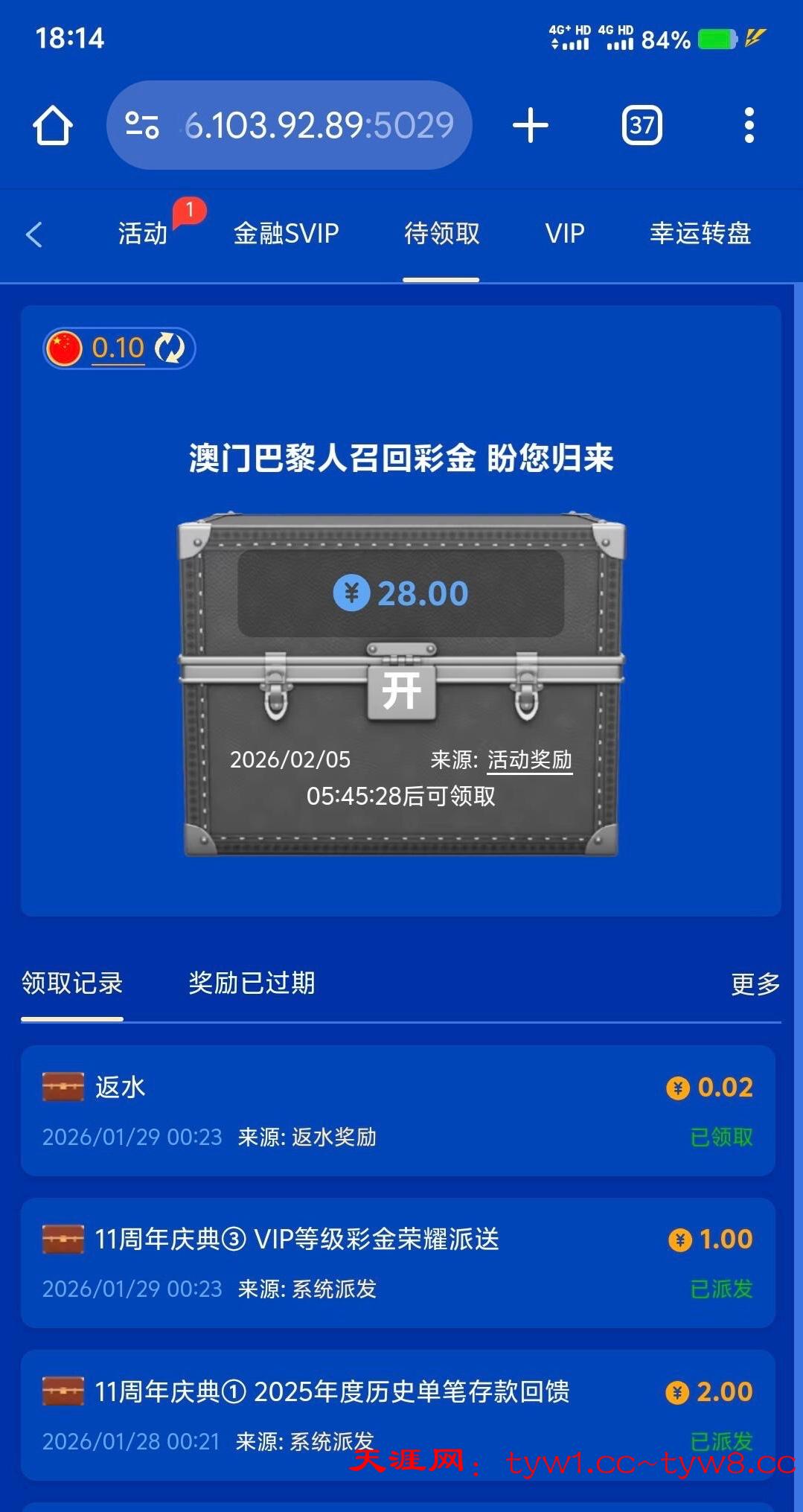Open the 幸运转盘 tab
The width and height of the screenshot is (803, 1512).
click(x=700, y=234)
